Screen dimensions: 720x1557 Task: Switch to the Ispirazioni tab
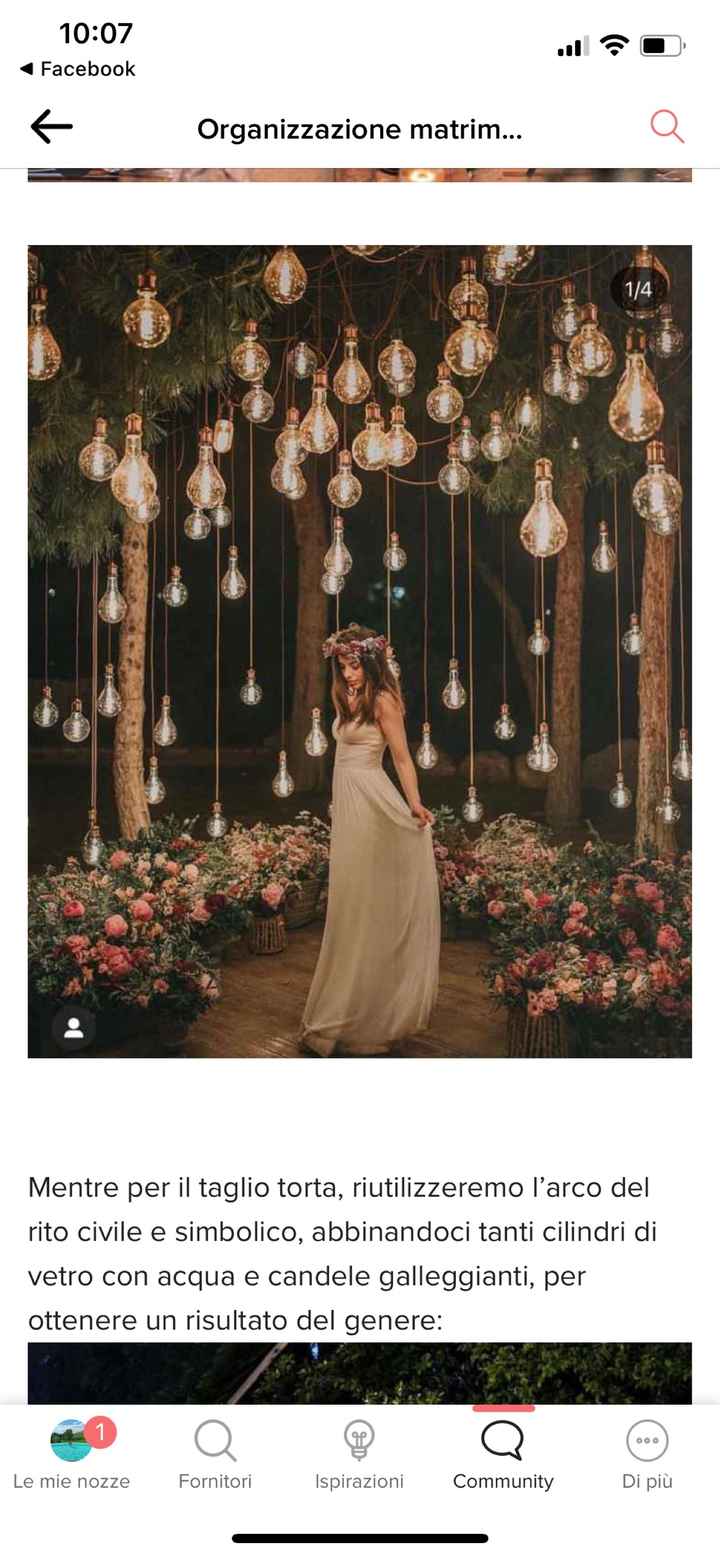click(x=359, y=1453)
